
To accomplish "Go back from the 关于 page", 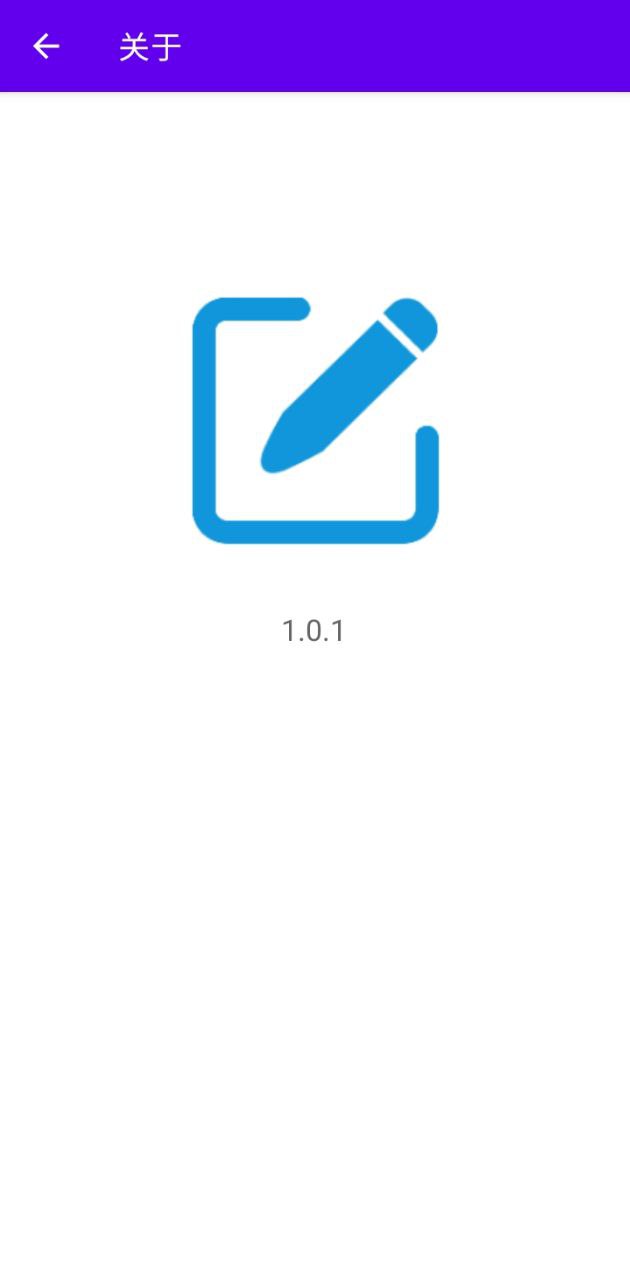I will (x=46, y=46).
